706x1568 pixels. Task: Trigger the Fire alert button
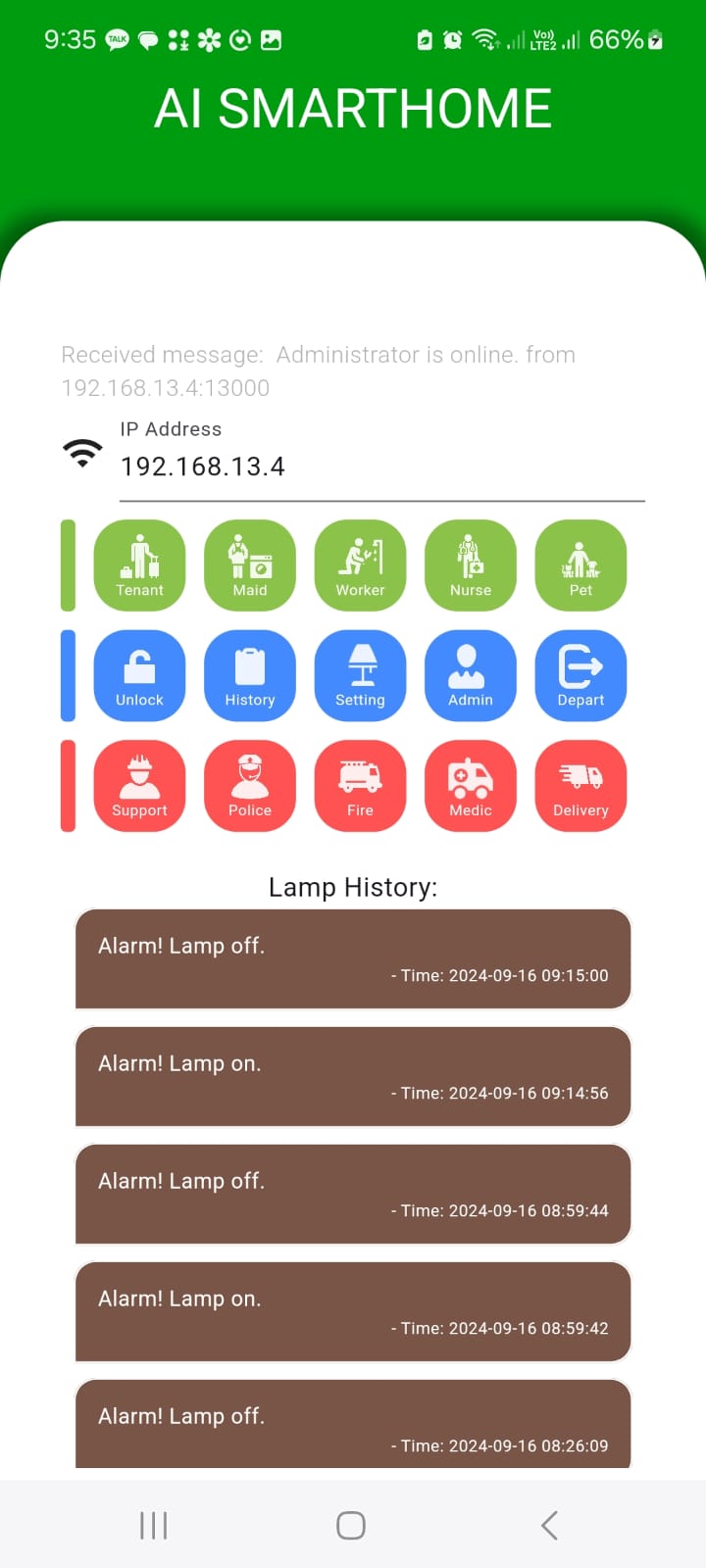click(x=360, y=786)
